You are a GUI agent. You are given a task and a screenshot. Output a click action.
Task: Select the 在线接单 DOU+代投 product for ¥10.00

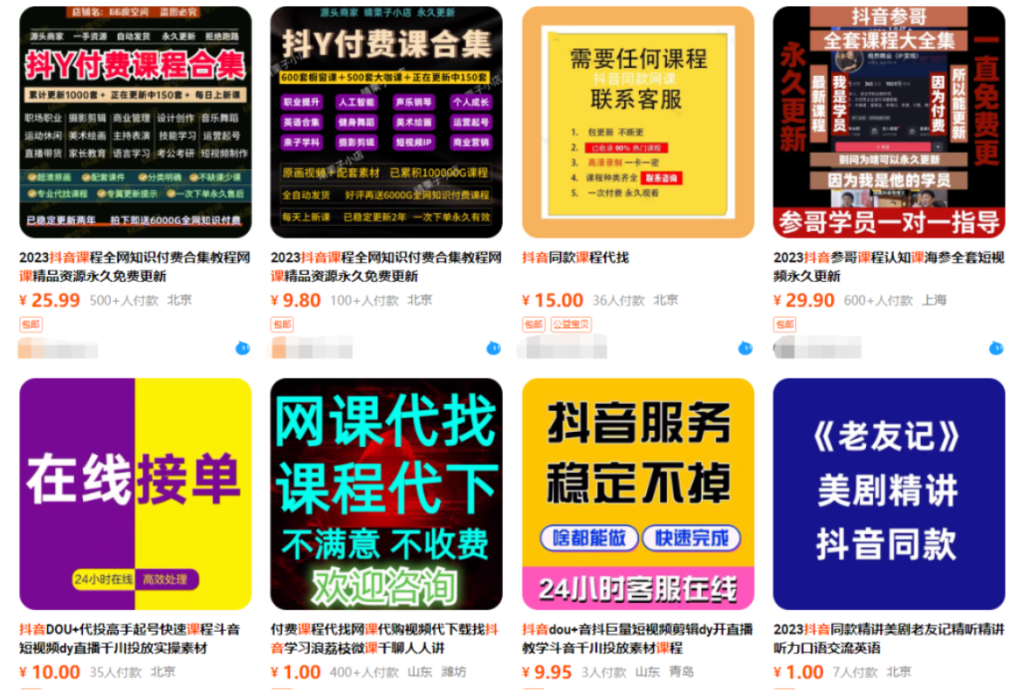[135, 494]
